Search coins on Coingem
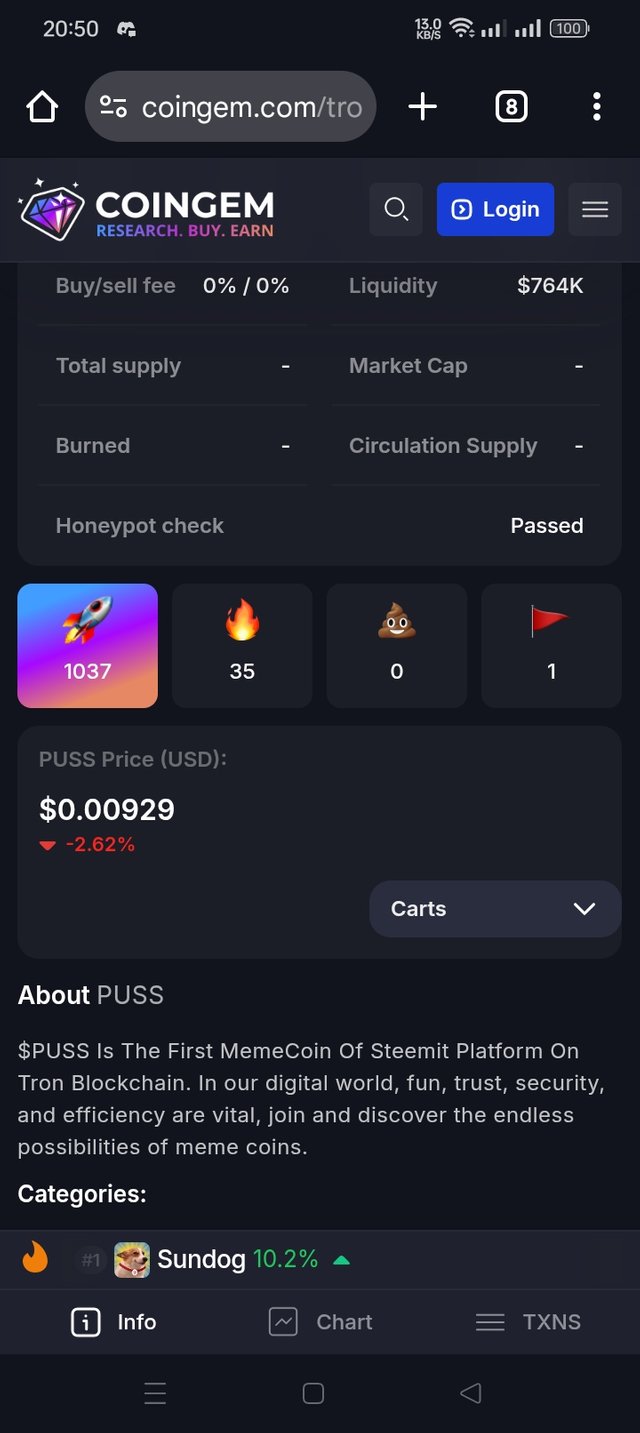640x1433 pixels. 396,209
